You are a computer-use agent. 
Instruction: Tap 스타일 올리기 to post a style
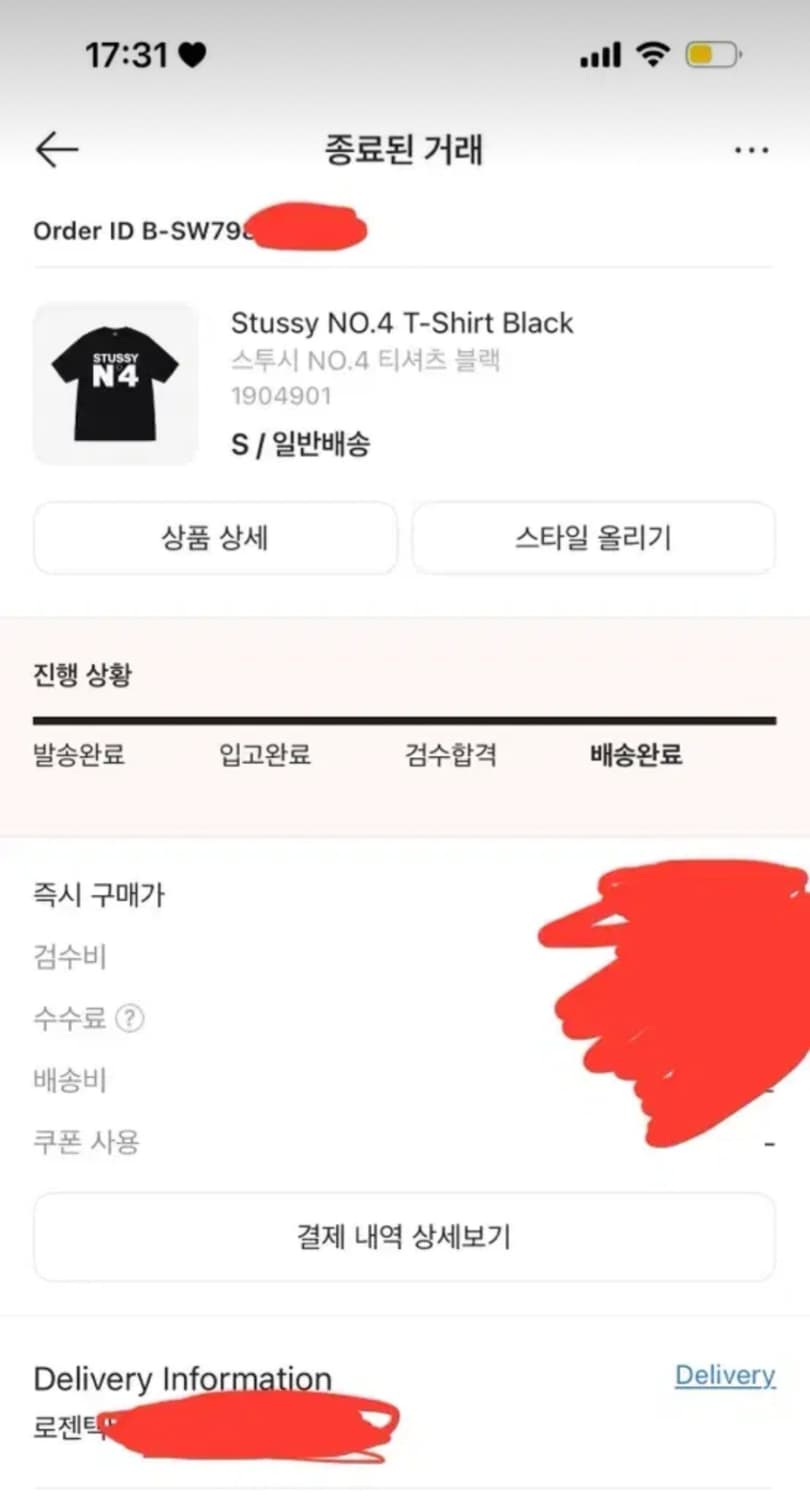point(594,538)
